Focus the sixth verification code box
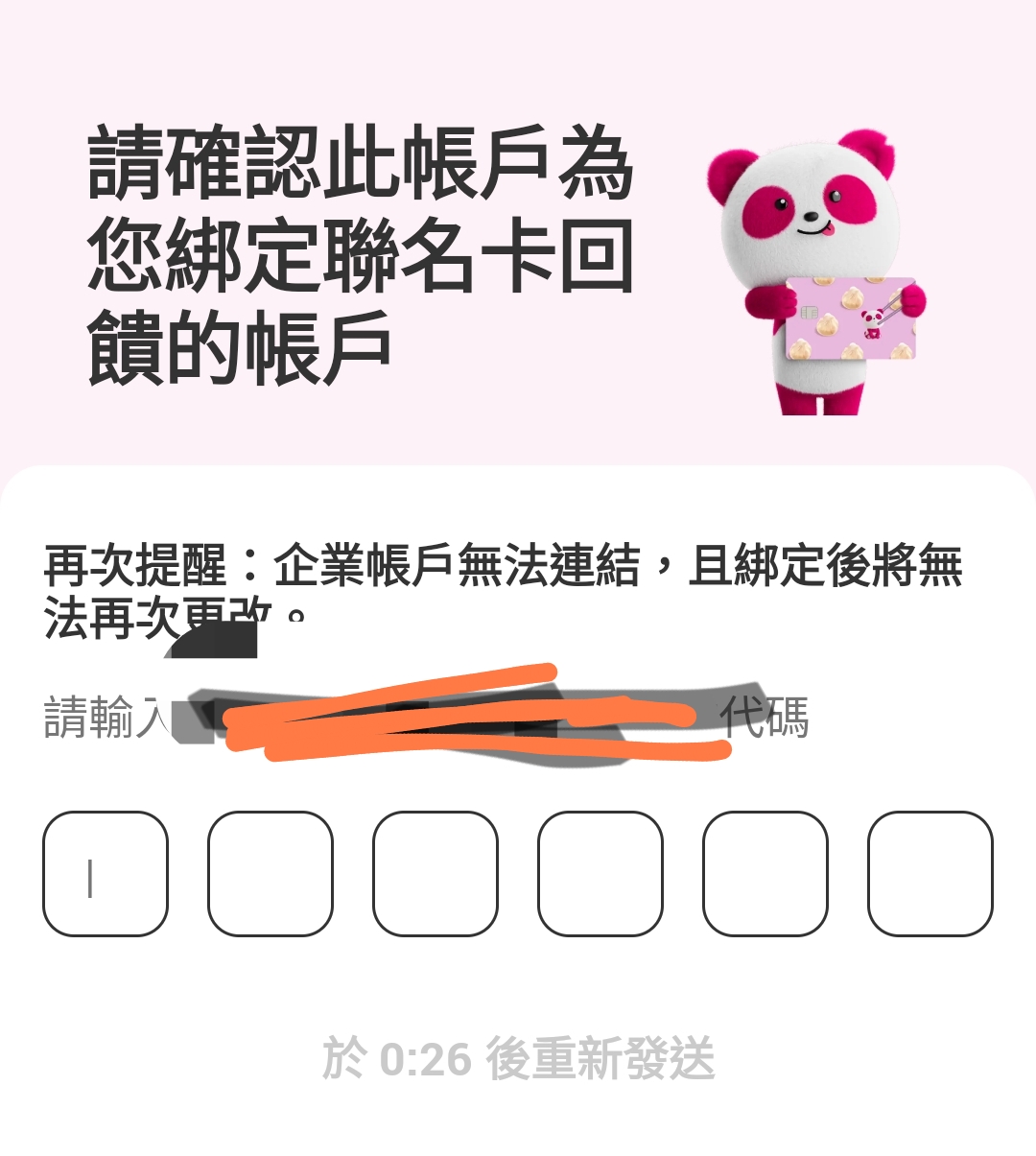 pos(930,874)
